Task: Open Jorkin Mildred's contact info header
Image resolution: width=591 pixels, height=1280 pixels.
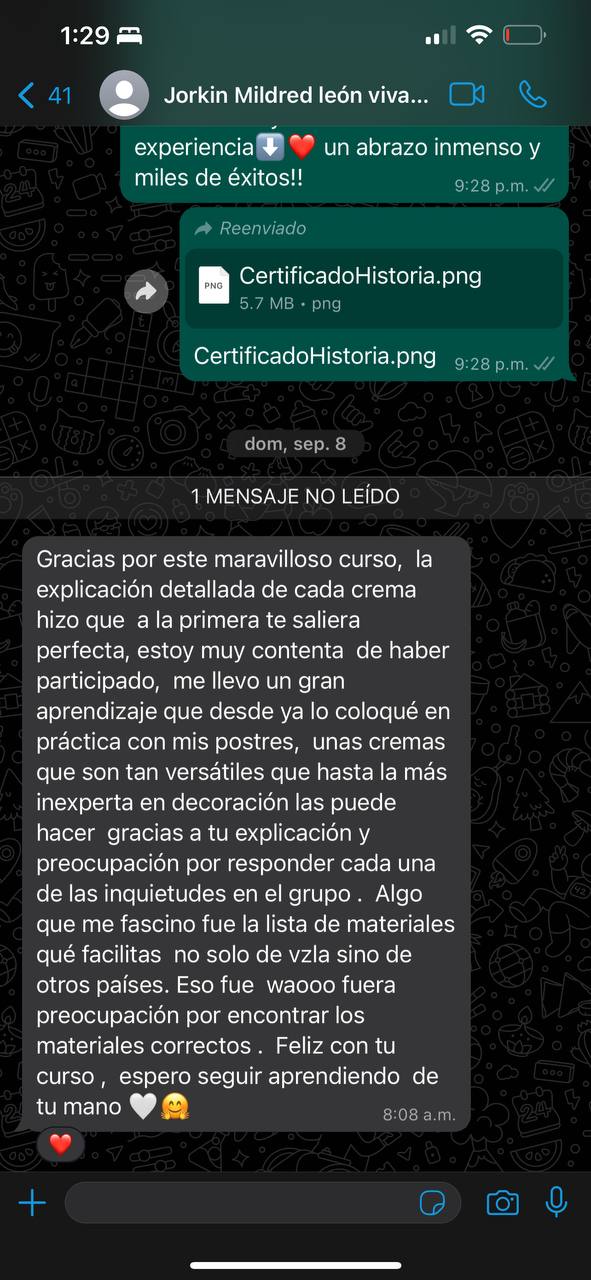Action: [x=268, y=96]
